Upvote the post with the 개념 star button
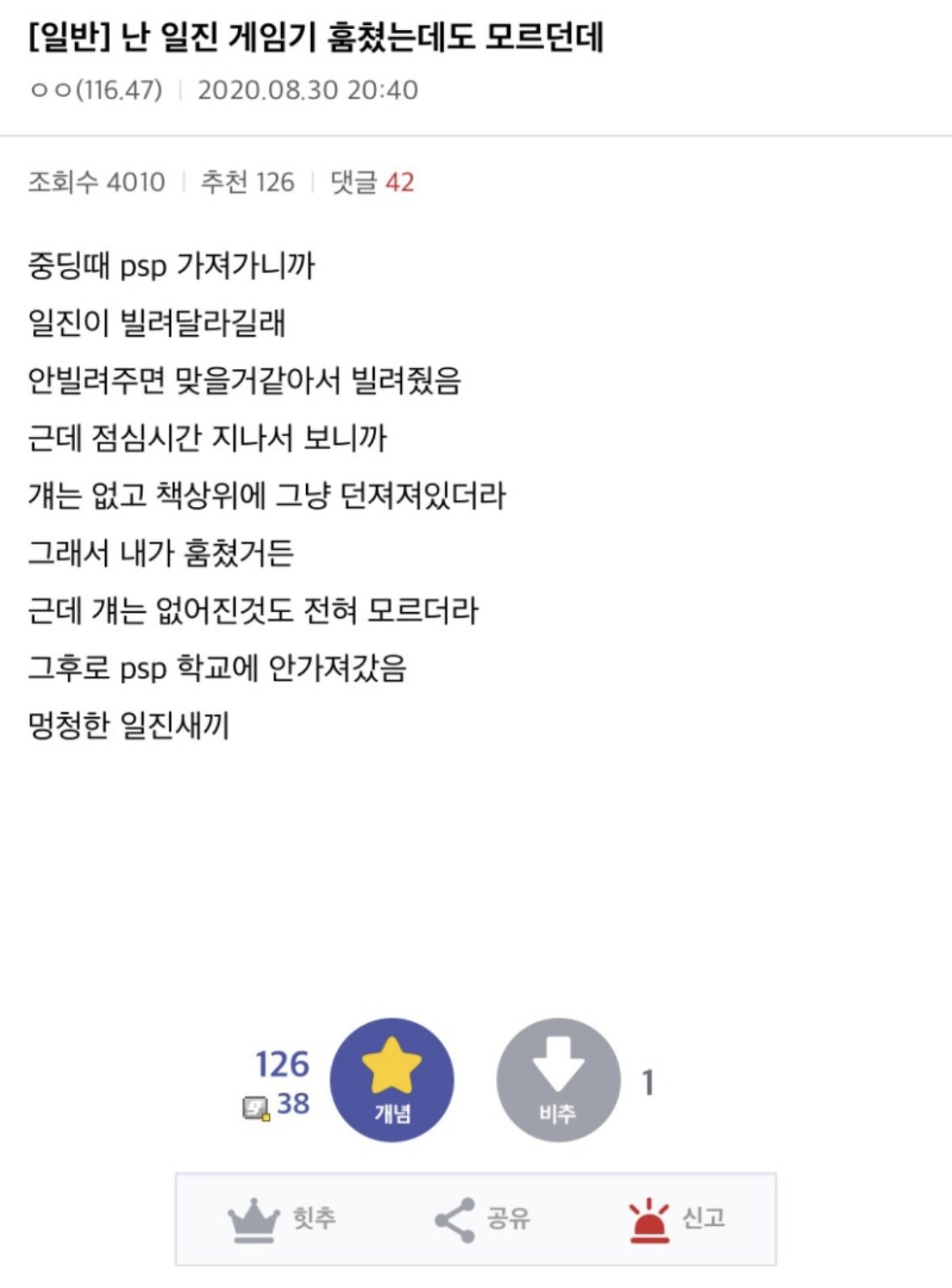The height and width of the screenshot is (1288, 952). coord(392,1080)
